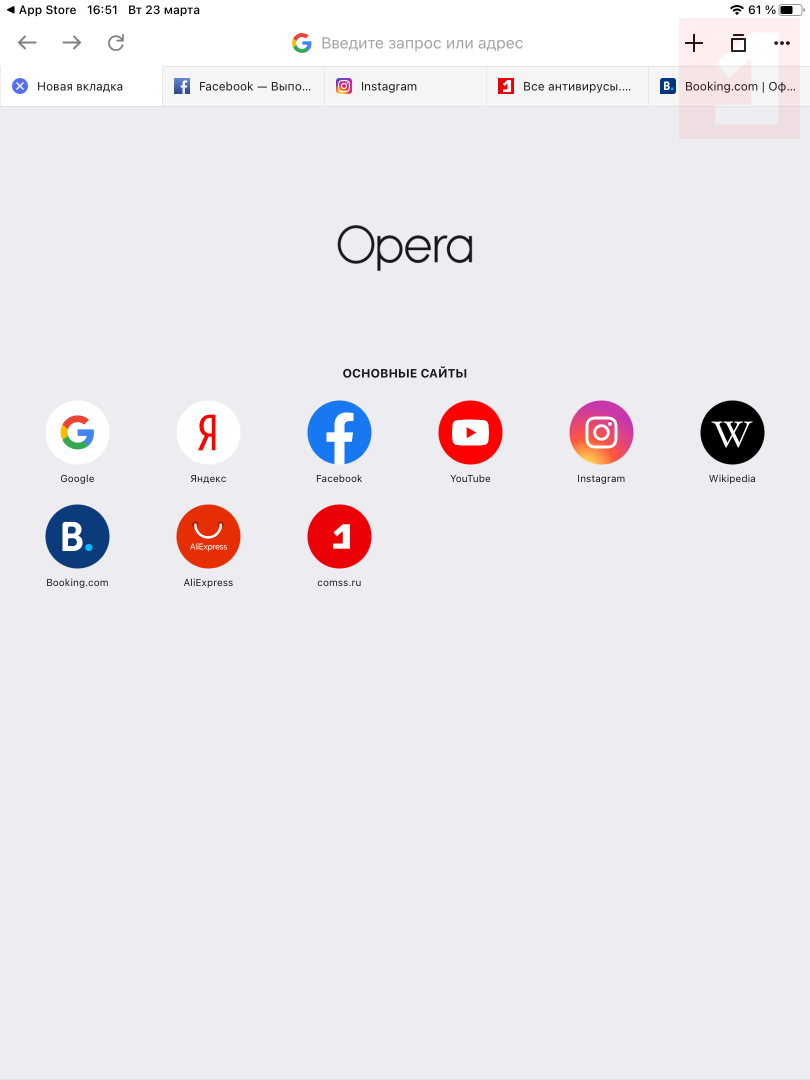Screen dimensions: 810x1080
Task: Open the tab switcher overview
Action: [738, 43]
